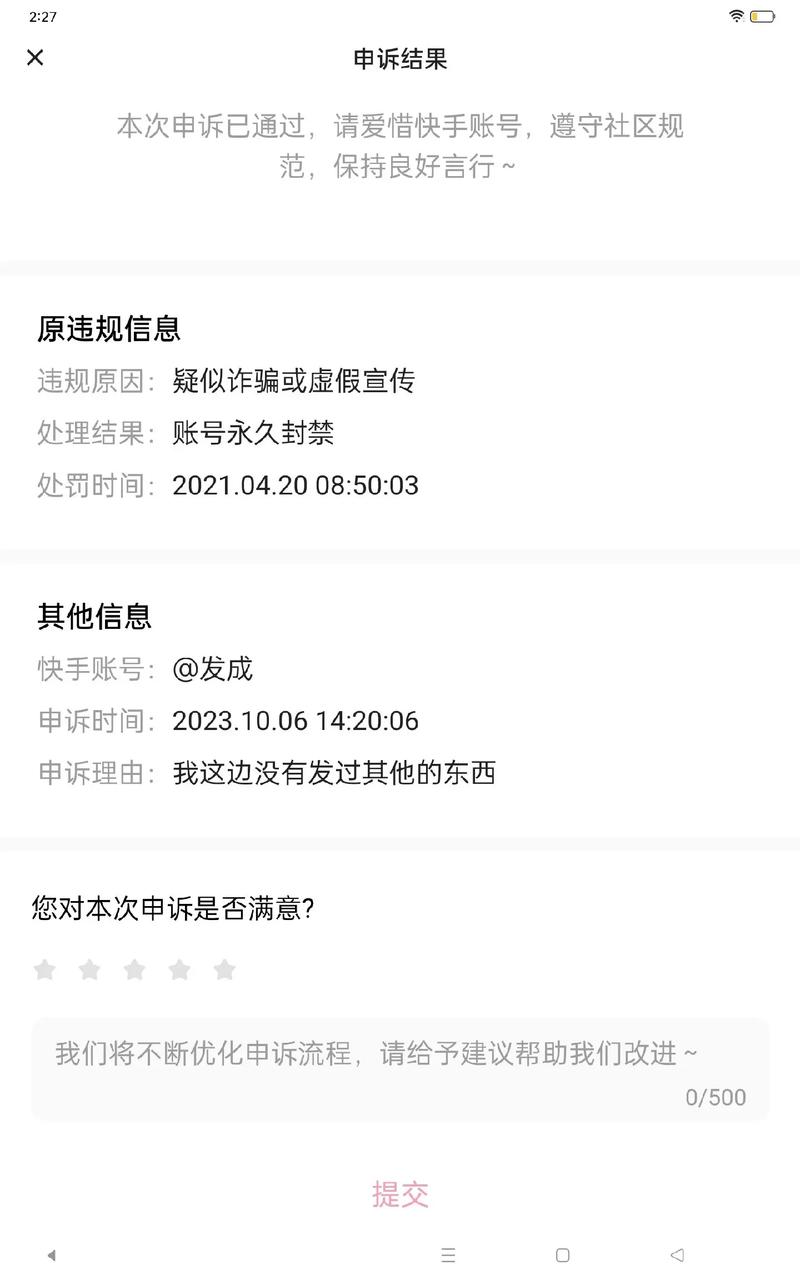
Task: Adjust the star satisfaction rating
Action: 135,968
